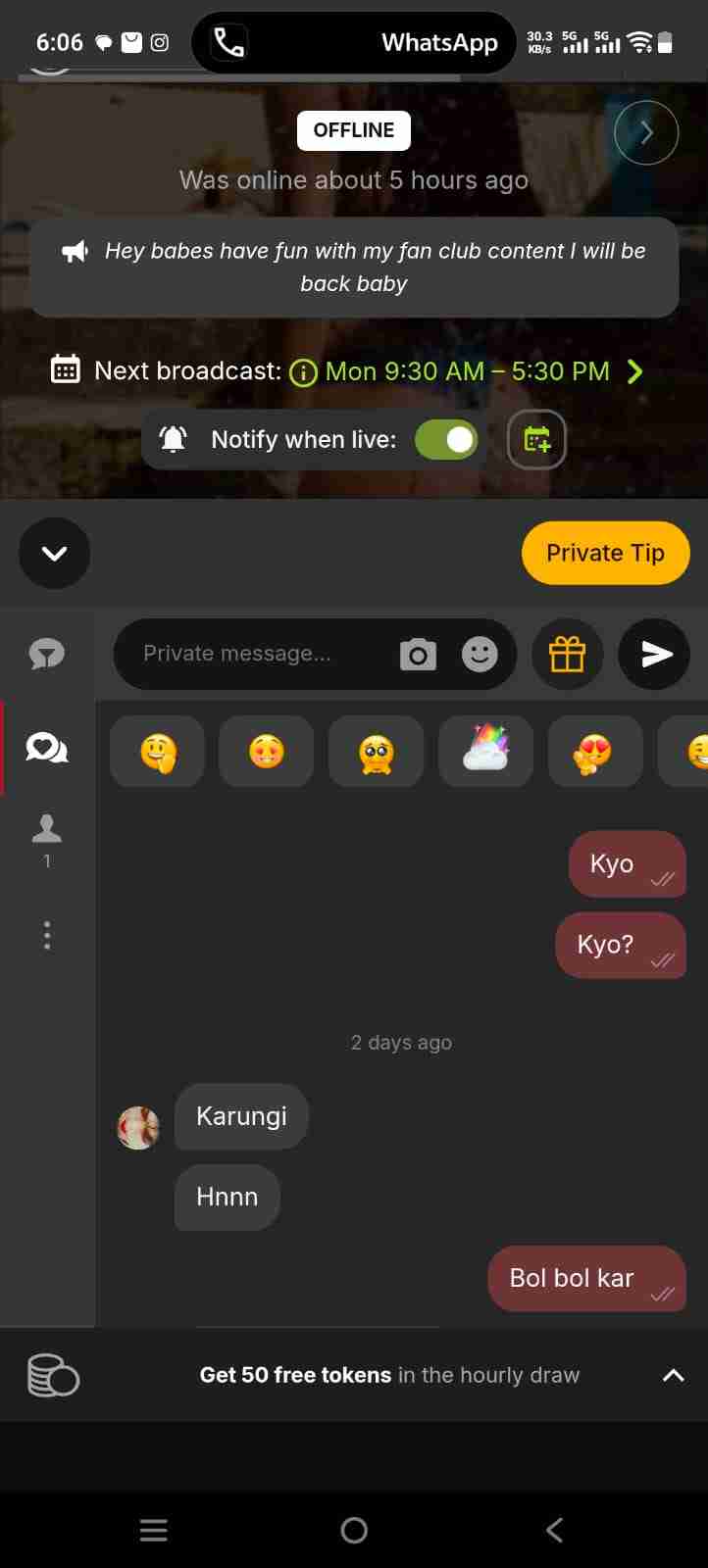
Task: Enable notifications via the bell icon
Action: pyautogui.click(x=173, y=439)
